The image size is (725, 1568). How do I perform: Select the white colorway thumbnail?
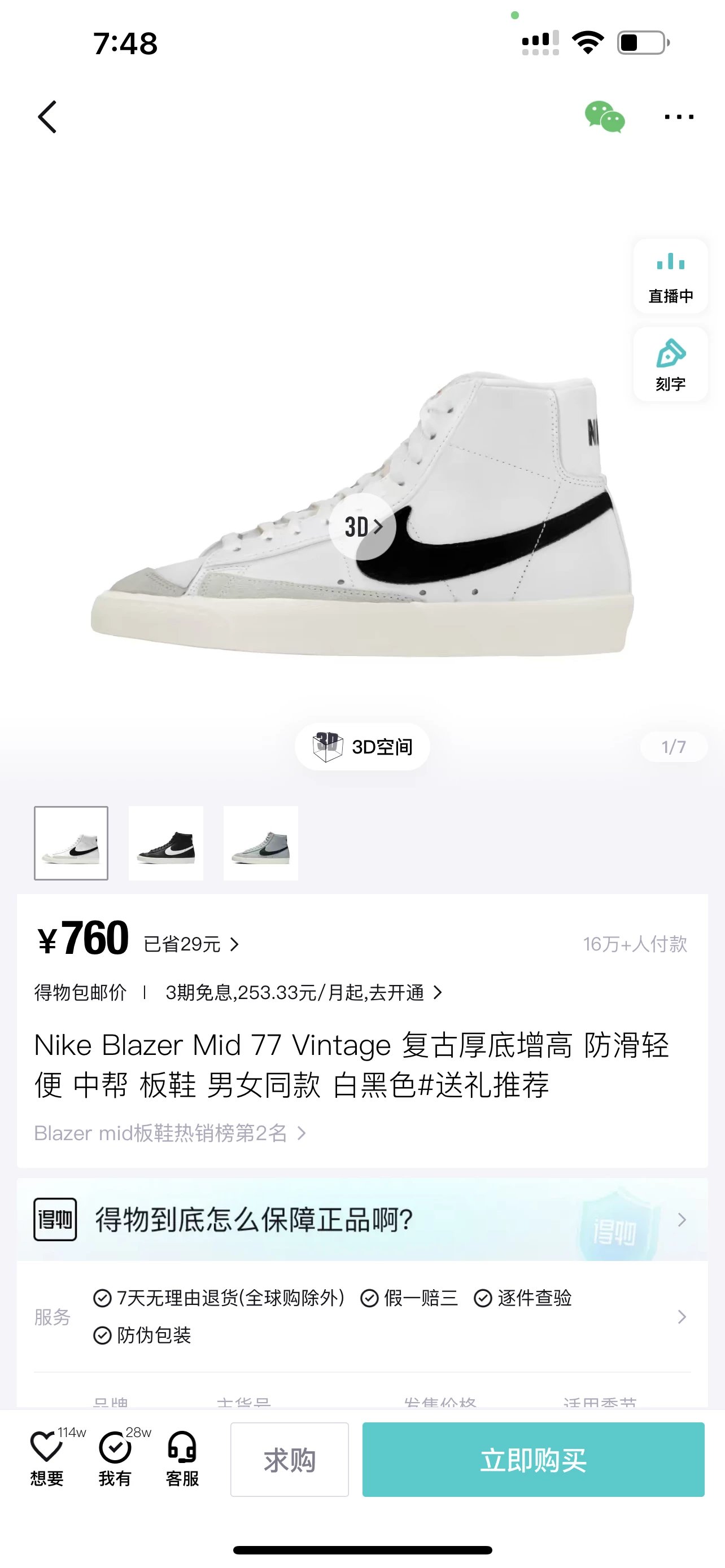point(71,843)
